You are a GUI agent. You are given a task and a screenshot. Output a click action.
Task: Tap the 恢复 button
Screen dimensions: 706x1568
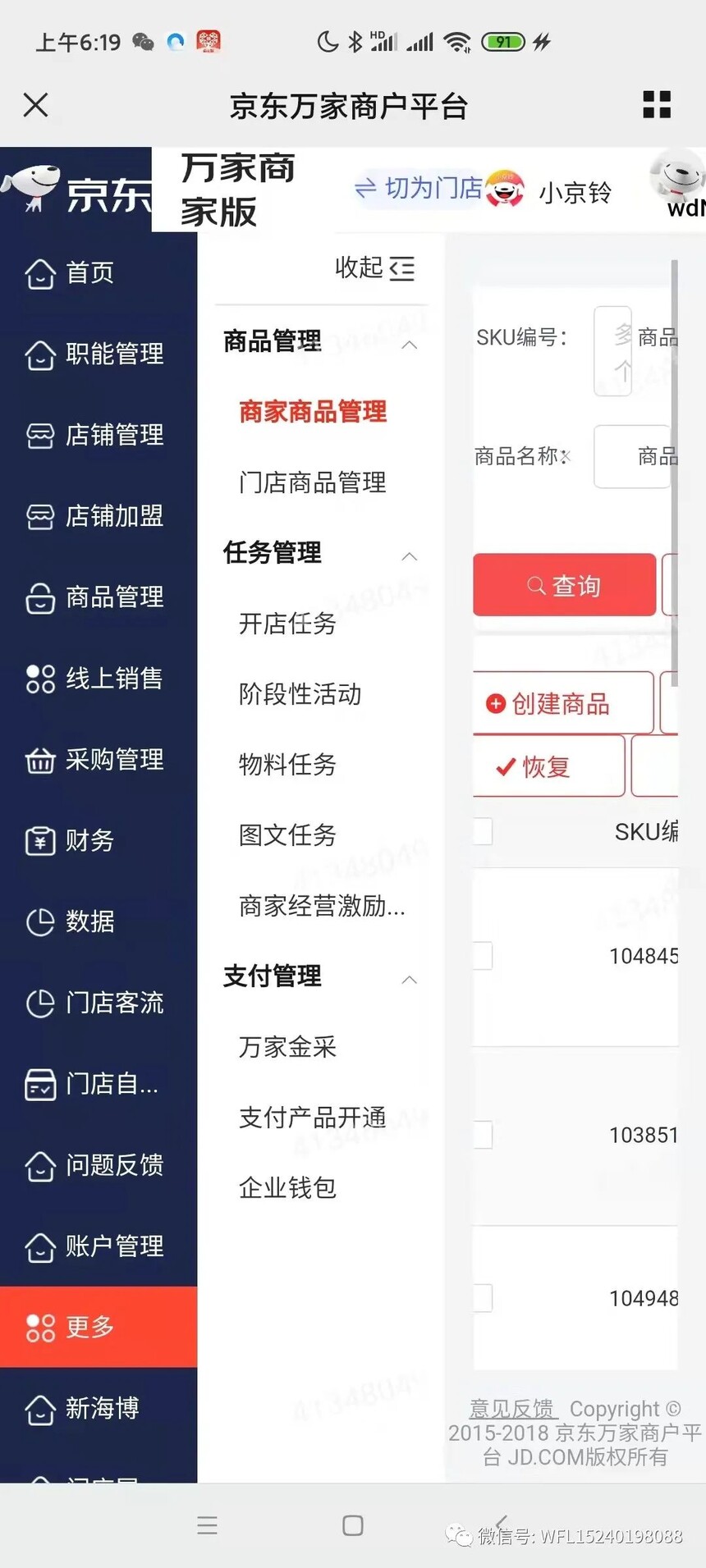(548, 766)
